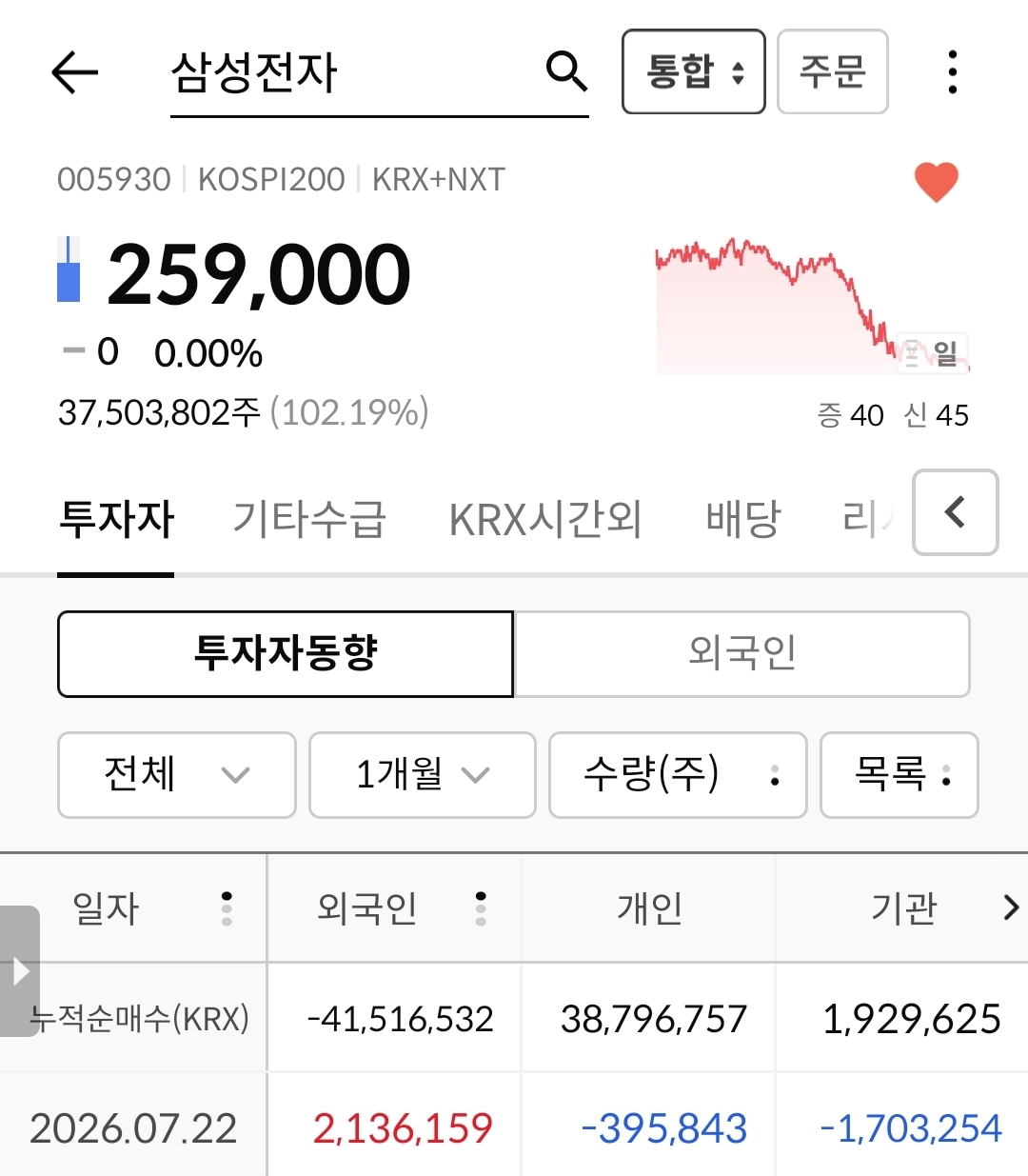Viewport: 1028px width, 1176px height.
Task: Change the 1개월 period dropdown
Action: 423,775
